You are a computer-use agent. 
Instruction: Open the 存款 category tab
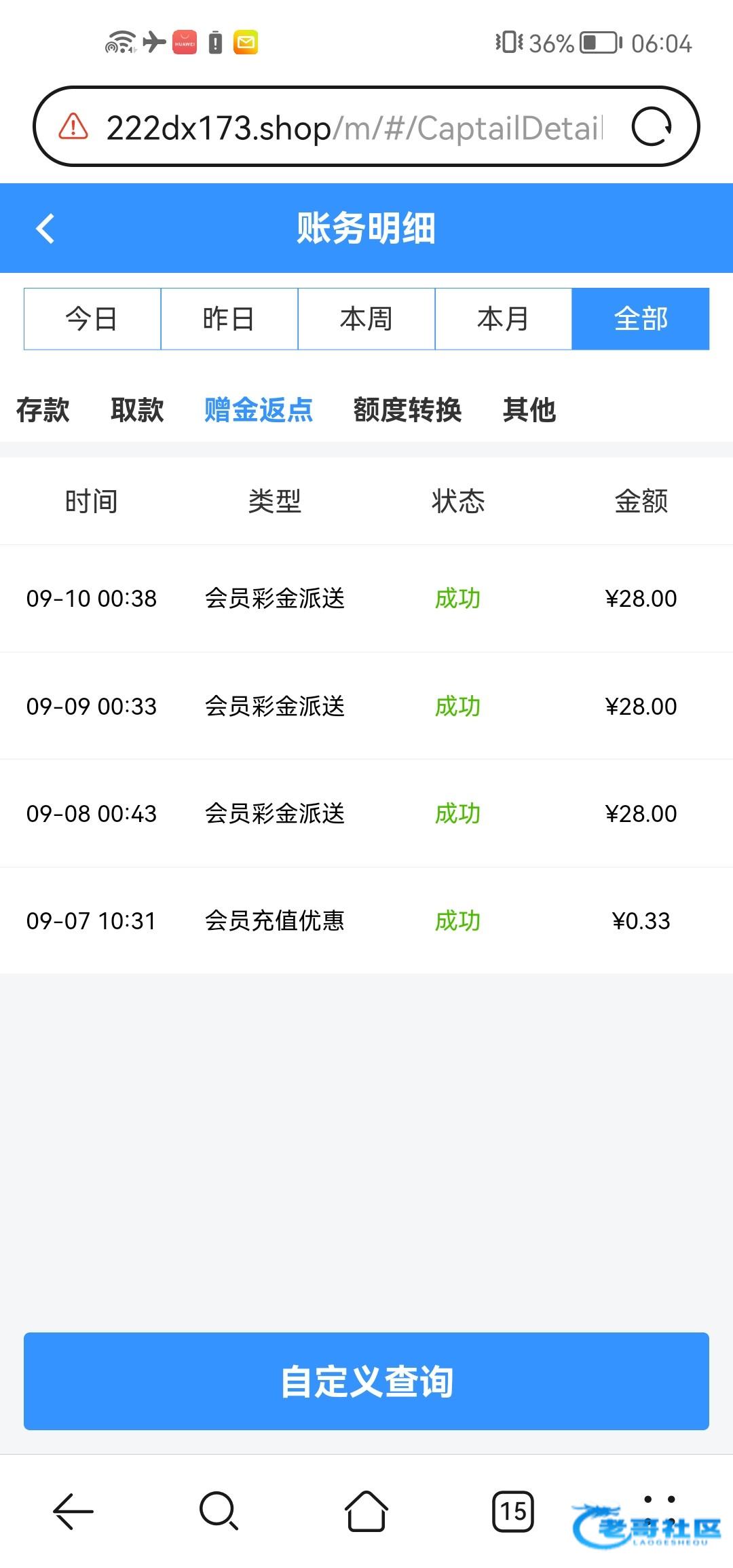[x=43, y=410]
